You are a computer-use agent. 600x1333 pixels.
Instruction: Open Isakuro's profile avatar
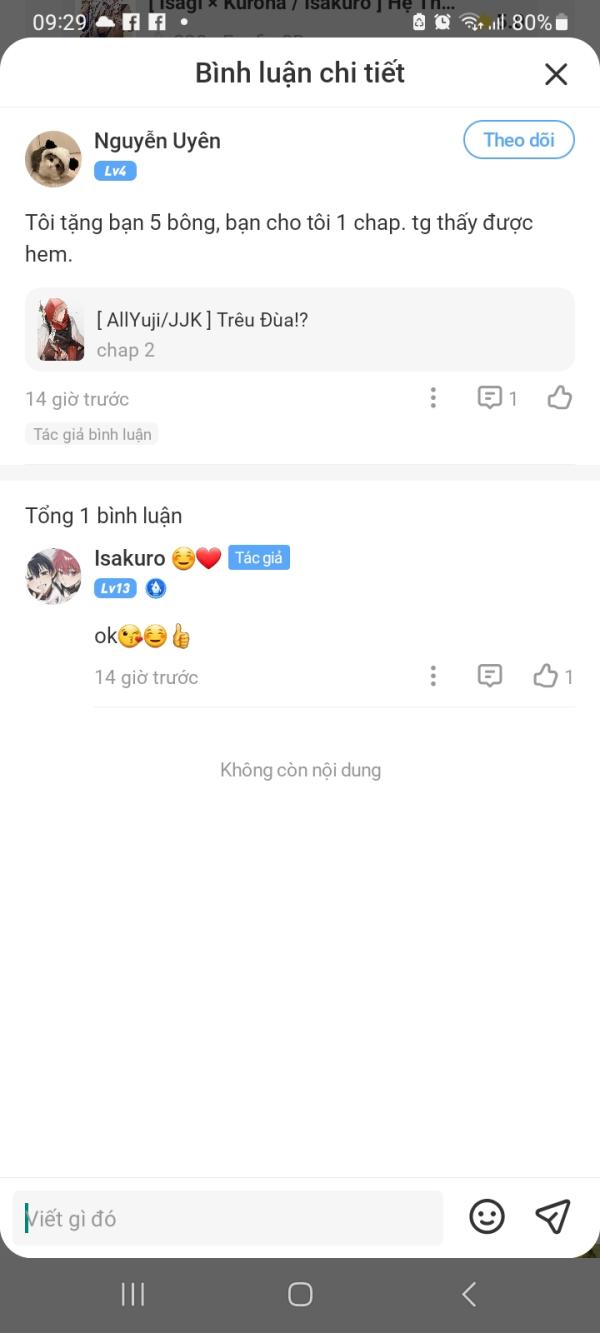[53, 576]
